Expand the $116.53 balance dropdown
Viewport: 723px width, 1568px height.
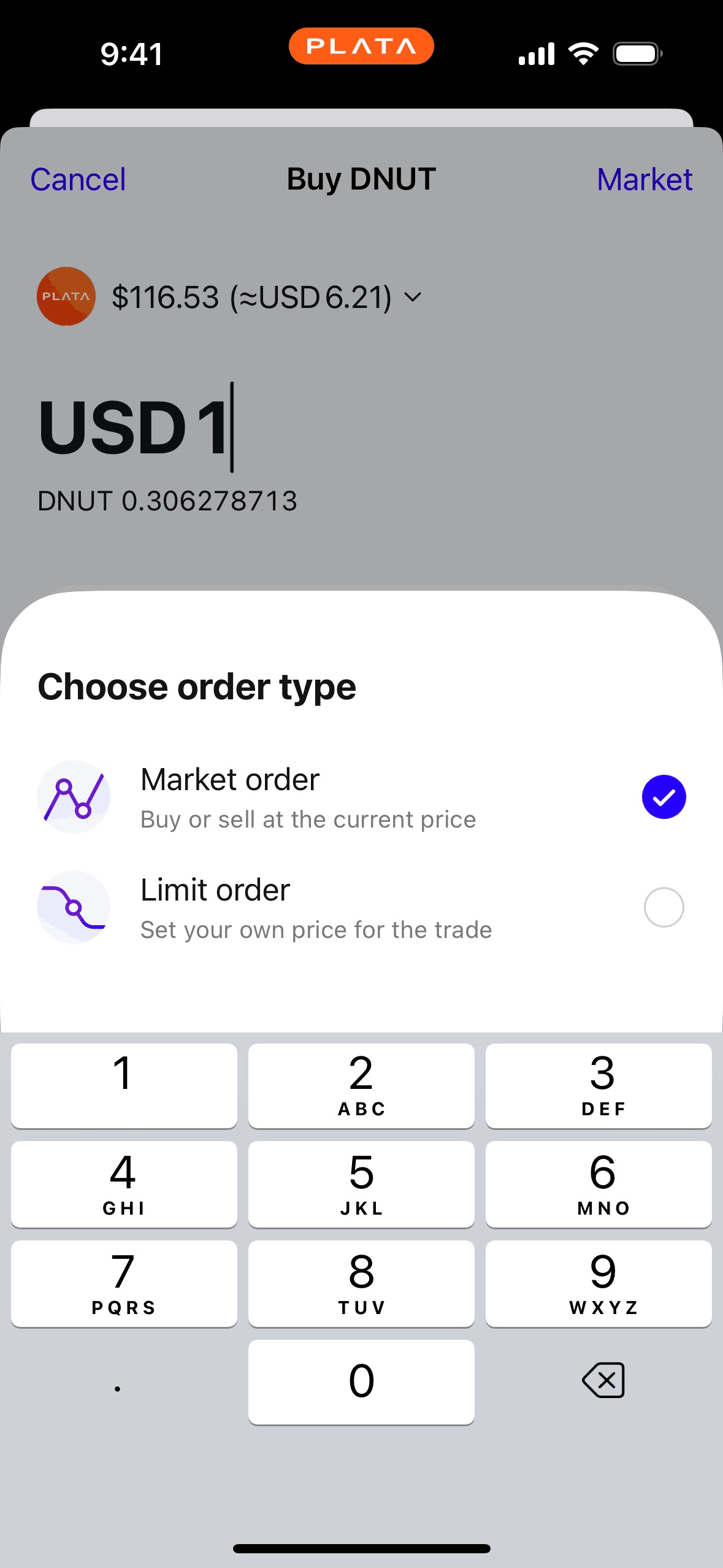click(x=413, y=298)
